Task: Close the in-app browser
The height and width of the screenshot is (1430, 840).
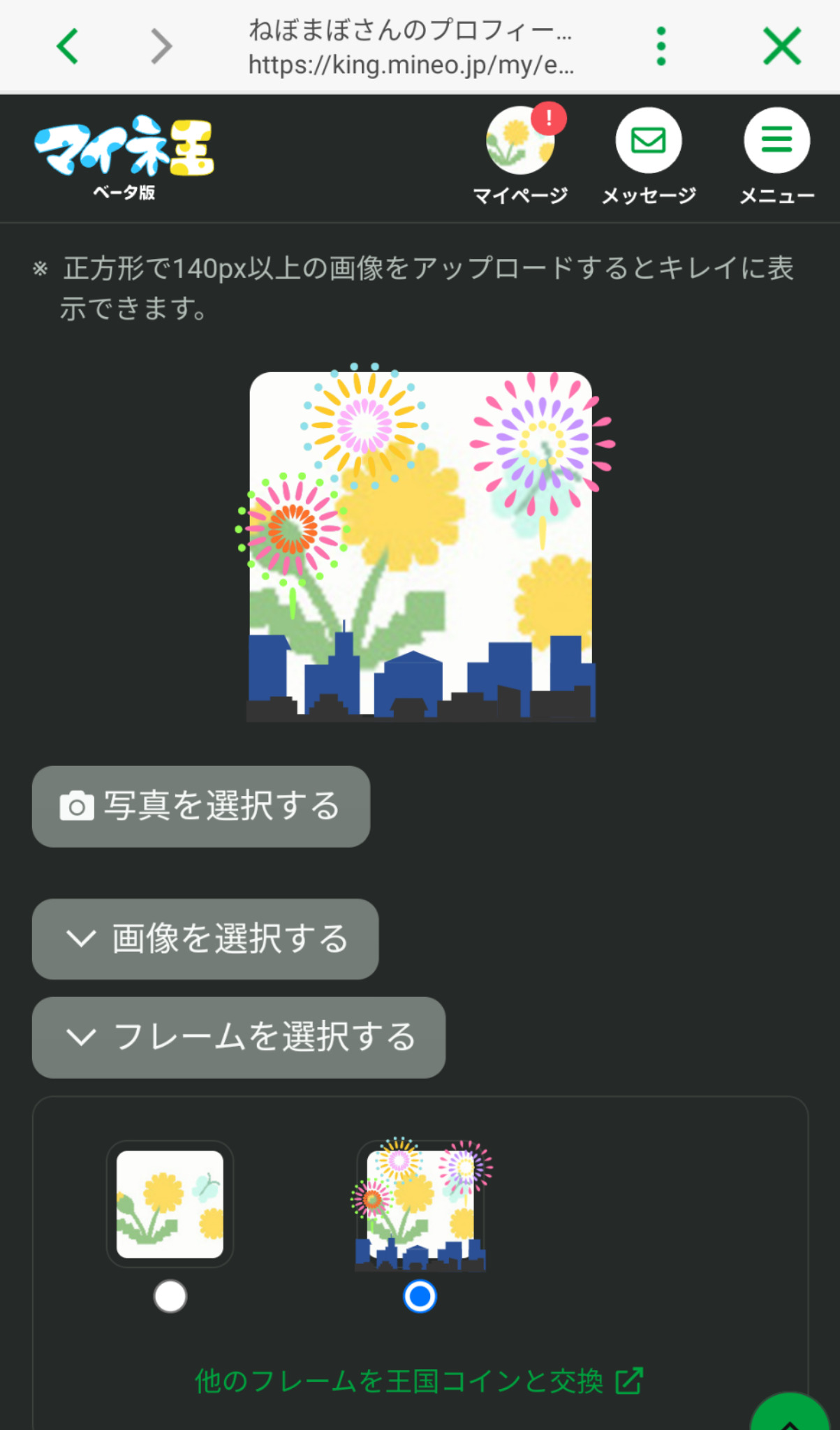Action: click(x=781, y=47)
